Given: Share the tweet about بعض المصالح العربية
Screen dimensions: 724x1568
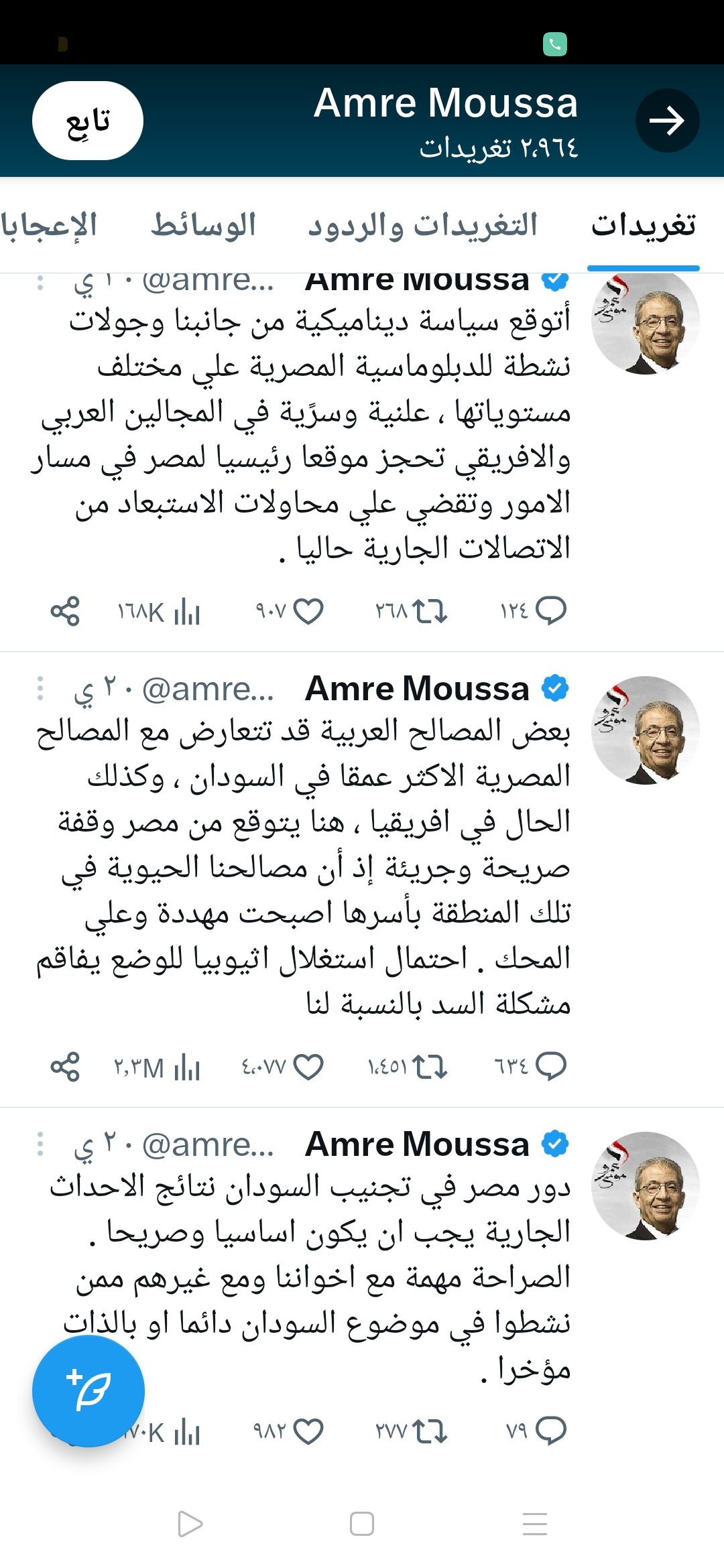Looking at the screenshot, I should tap(65, 1067).
